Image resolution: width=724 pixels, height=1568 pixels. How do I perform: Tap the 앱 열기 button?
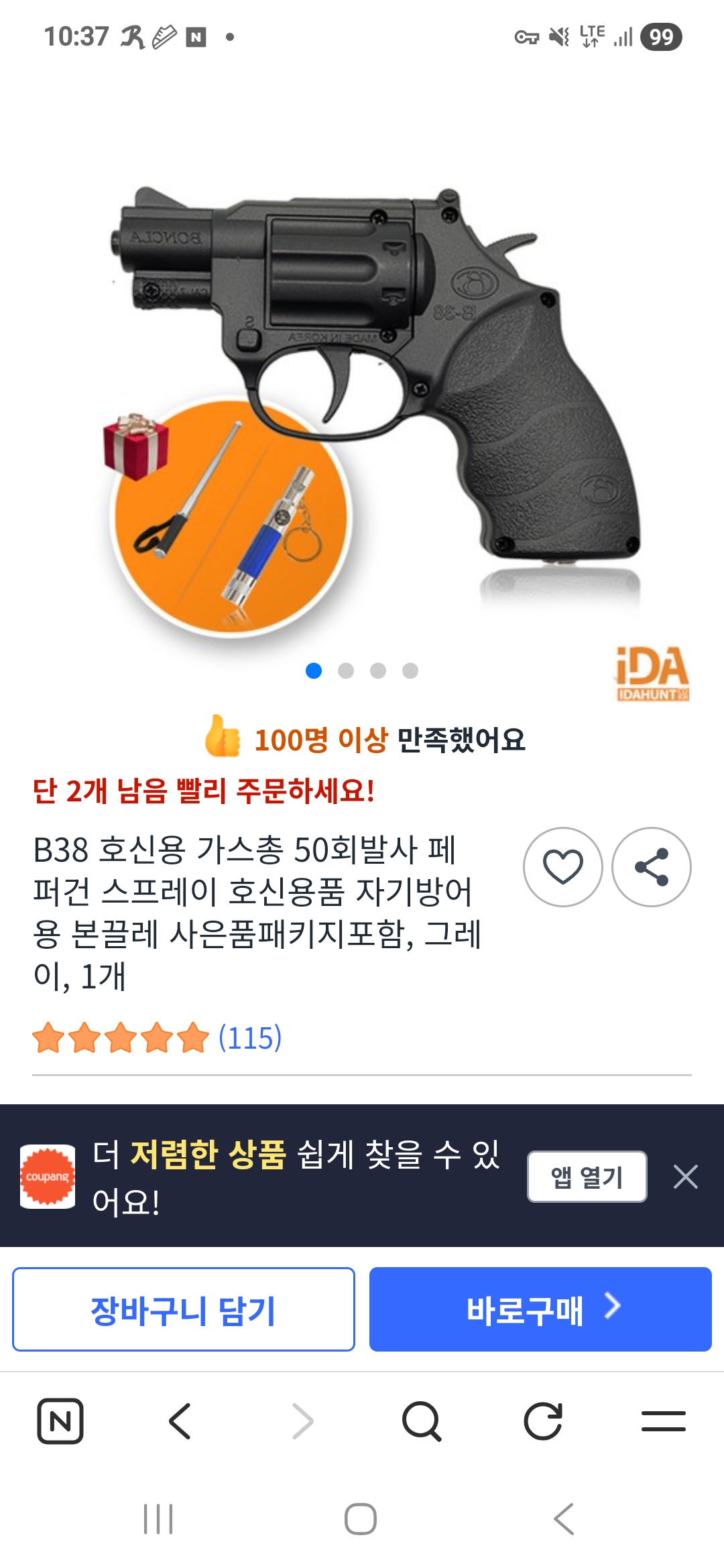587,1177
